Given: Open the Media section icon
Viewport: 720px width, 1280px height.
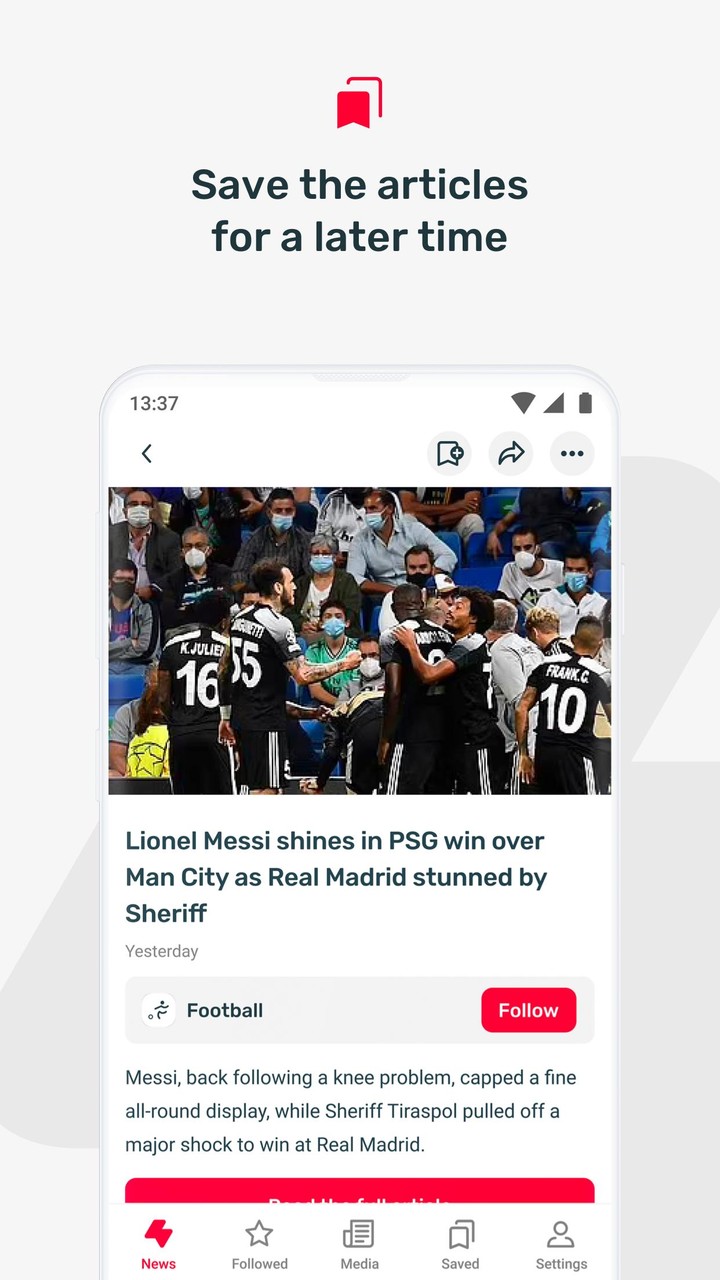Looking at the screenshot, I should pyautogui.click(x=359, y=1233).
